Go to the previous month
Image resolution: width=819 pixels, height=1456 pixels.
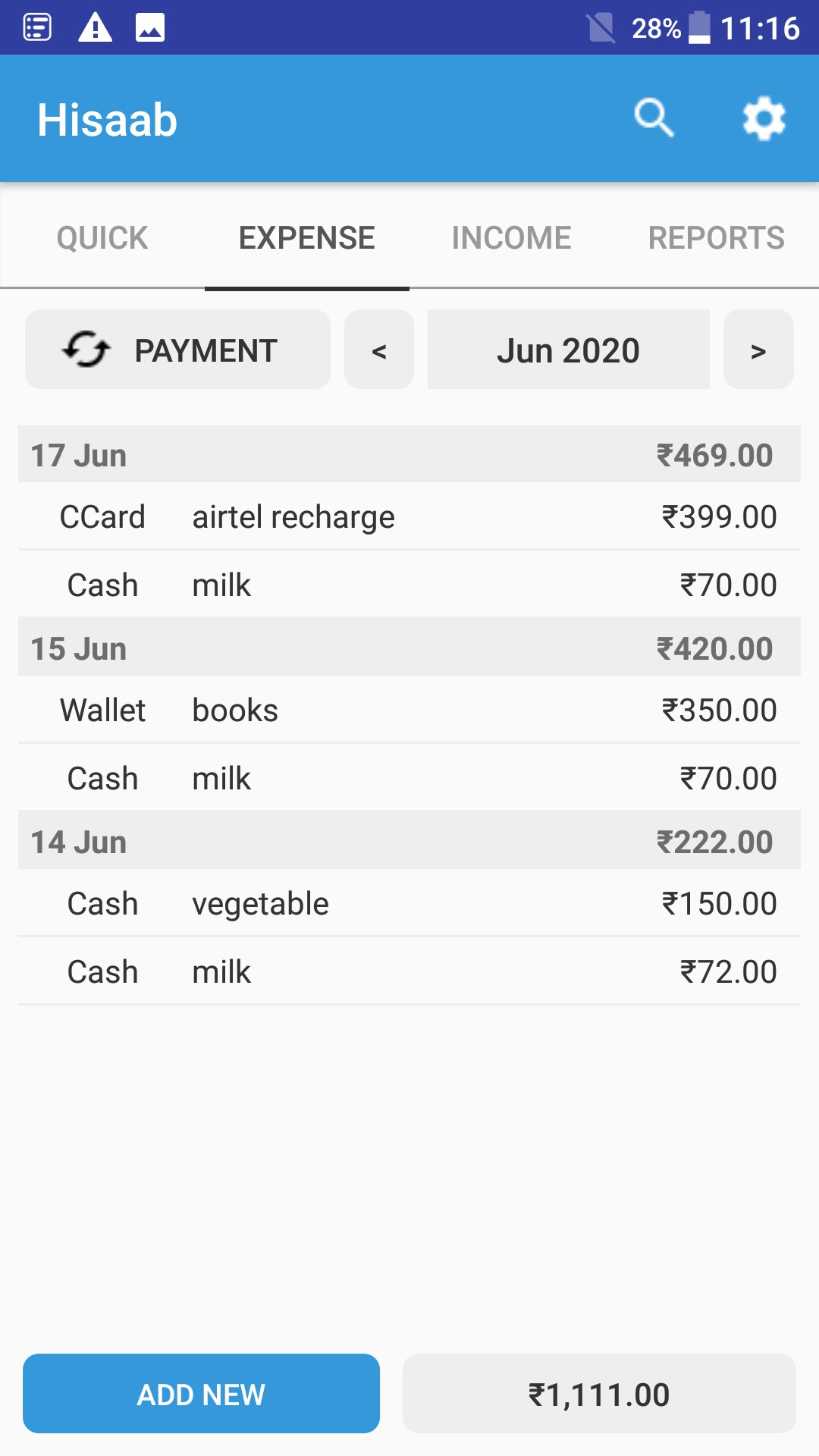pyautogui.click(x=379, y=350)
